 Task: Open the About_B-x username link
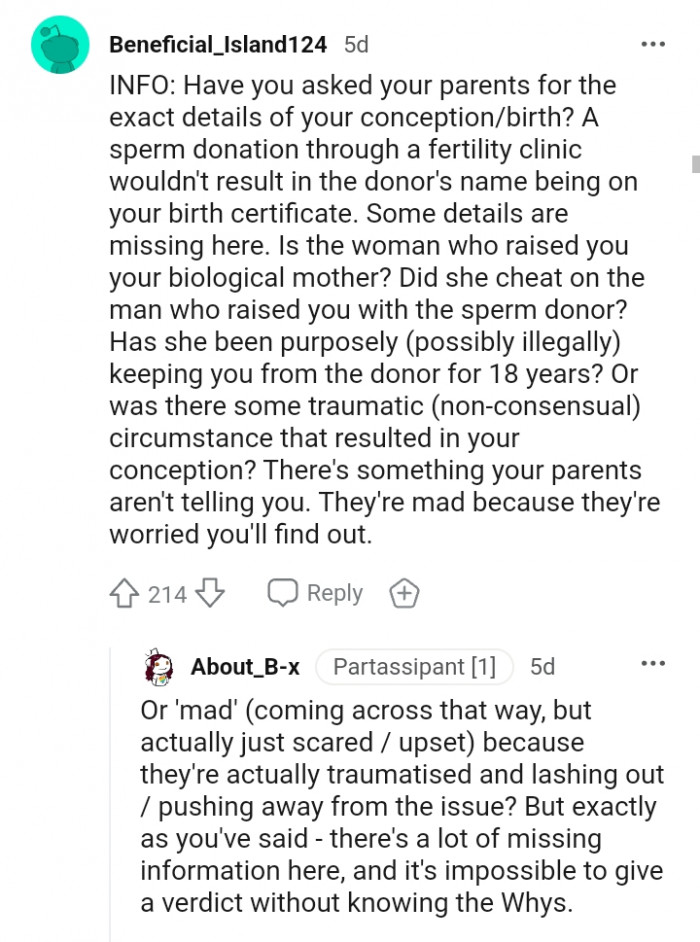246,667
